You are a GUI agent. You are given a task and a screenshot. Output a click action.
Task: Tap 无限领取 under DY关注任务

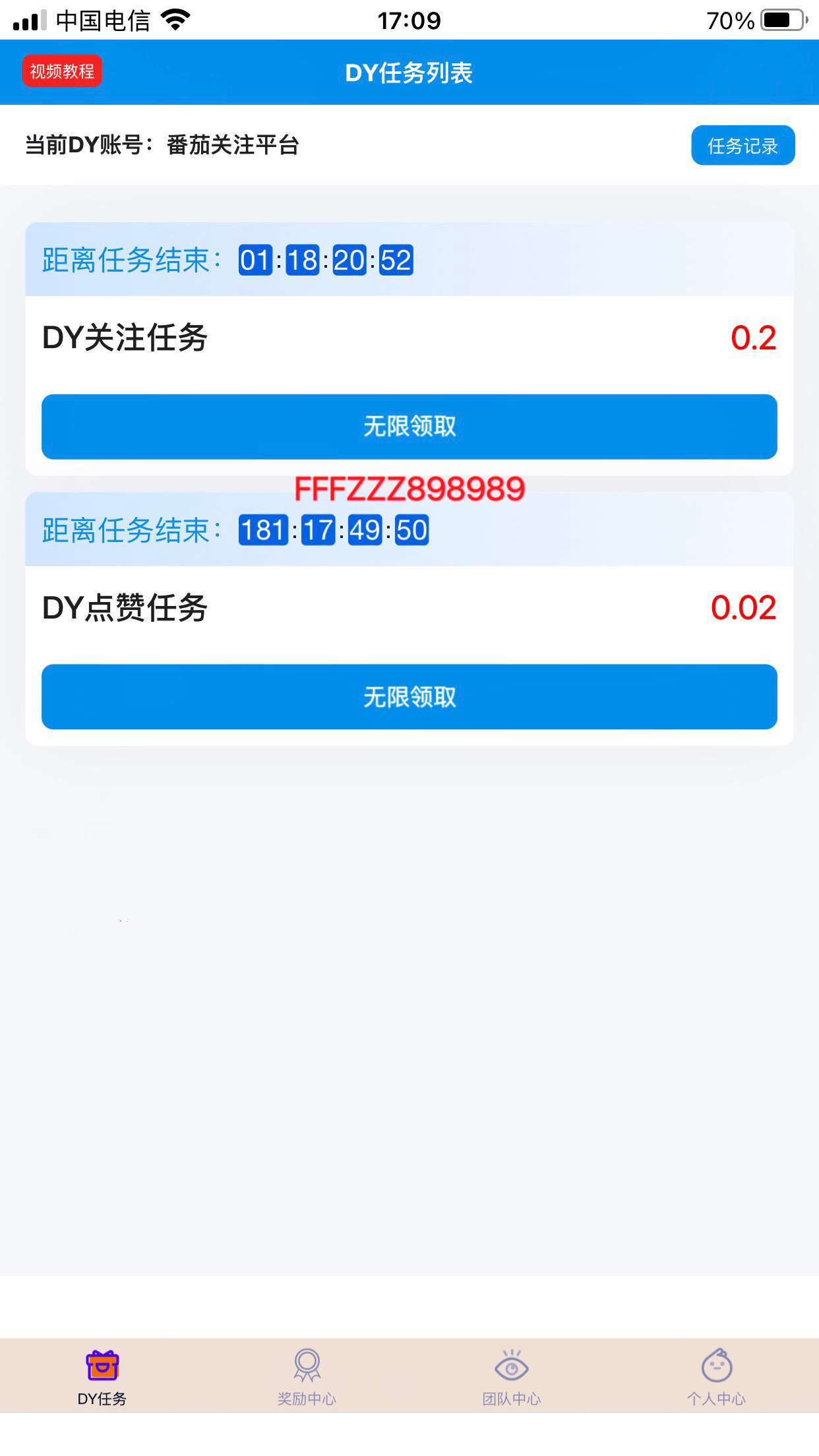click(409, 427)
